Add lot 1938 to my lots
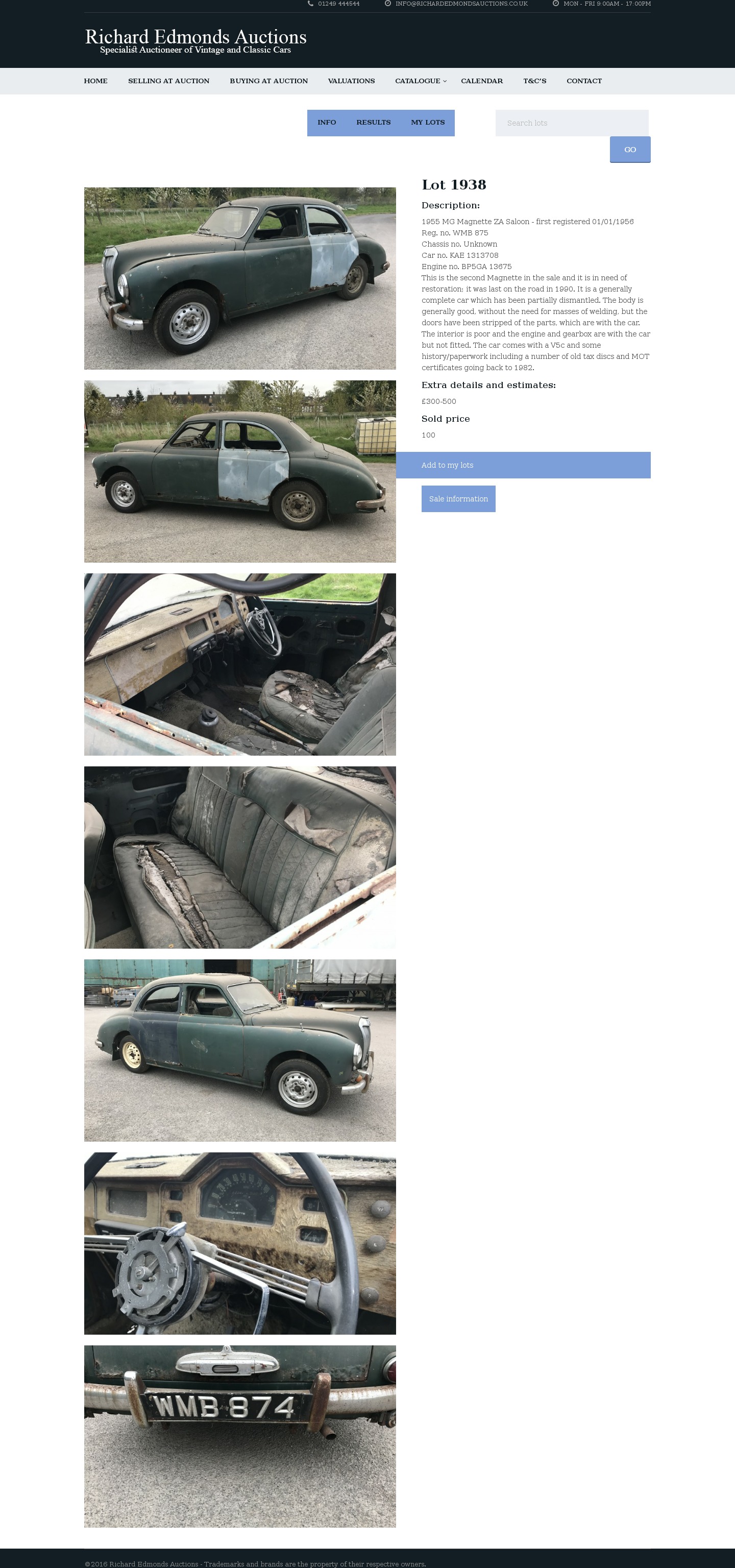This screenshot has width=735, height=1568. pyautogui.click(x=523, y=465)
